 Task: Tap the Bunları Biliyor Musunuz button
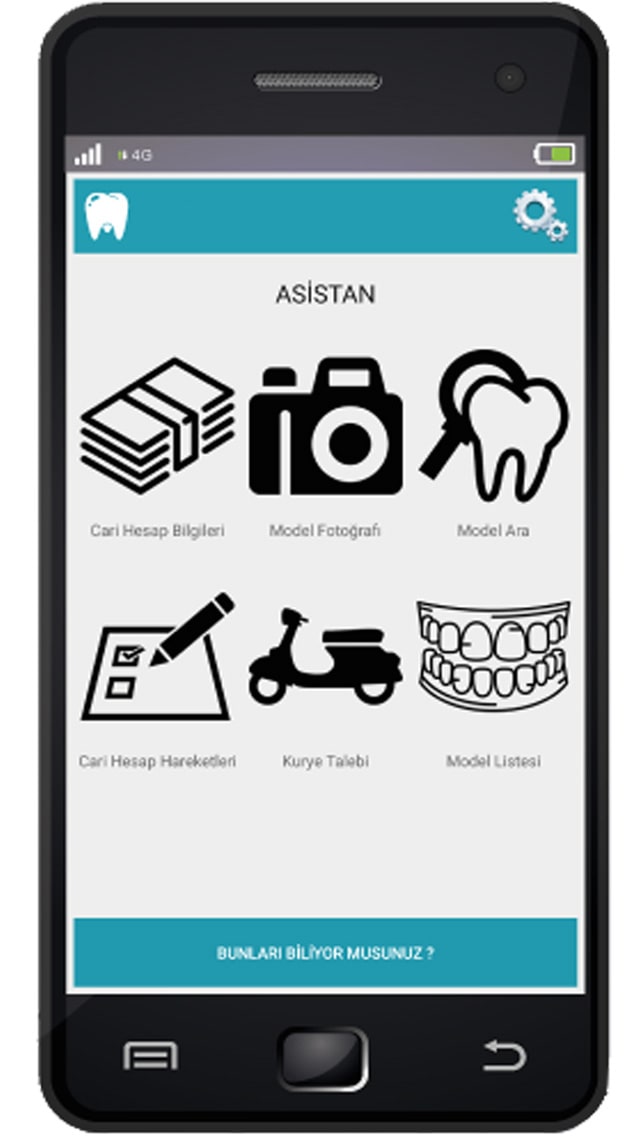pyautogui.click(x=325, y=953)
